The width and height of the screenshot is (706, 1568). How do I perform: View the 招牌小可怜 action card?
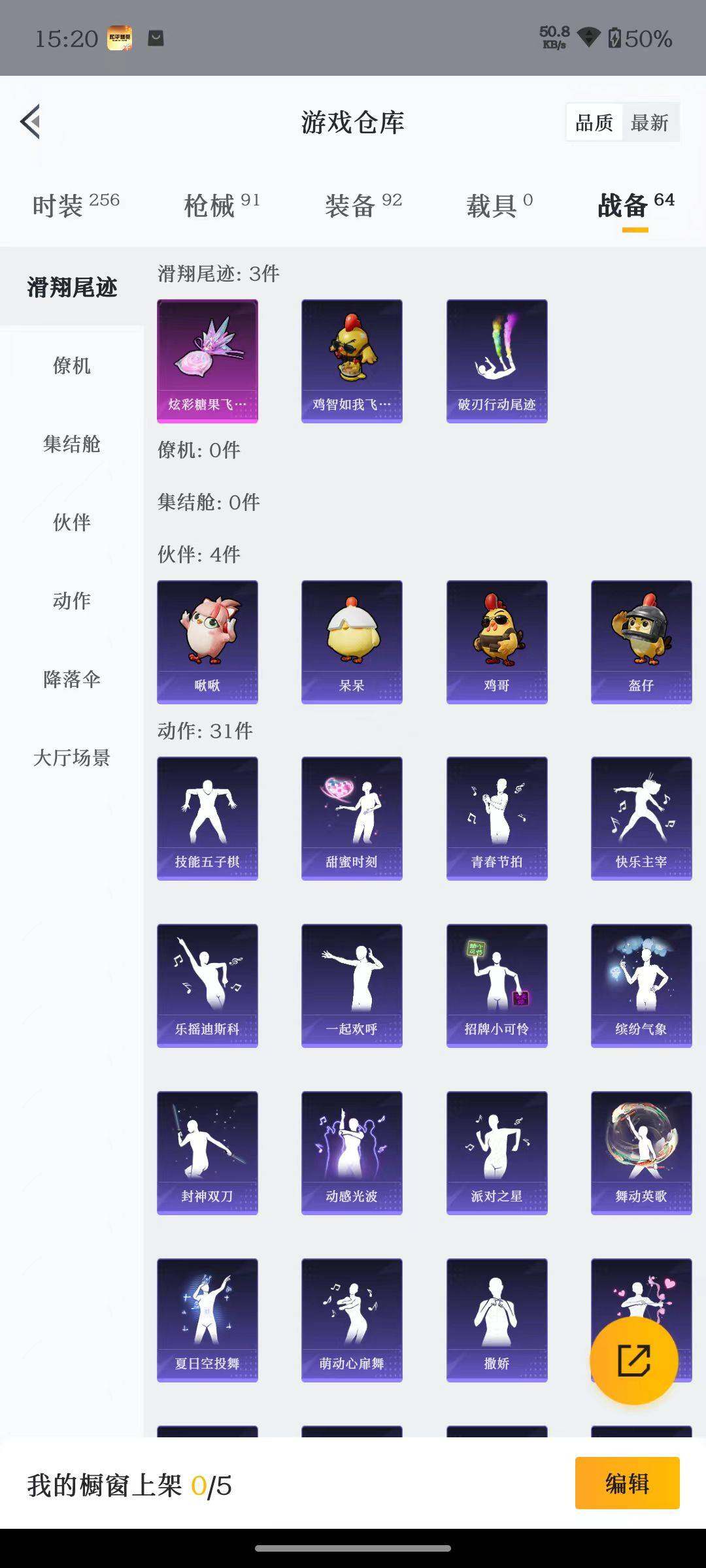pos(497,985)
